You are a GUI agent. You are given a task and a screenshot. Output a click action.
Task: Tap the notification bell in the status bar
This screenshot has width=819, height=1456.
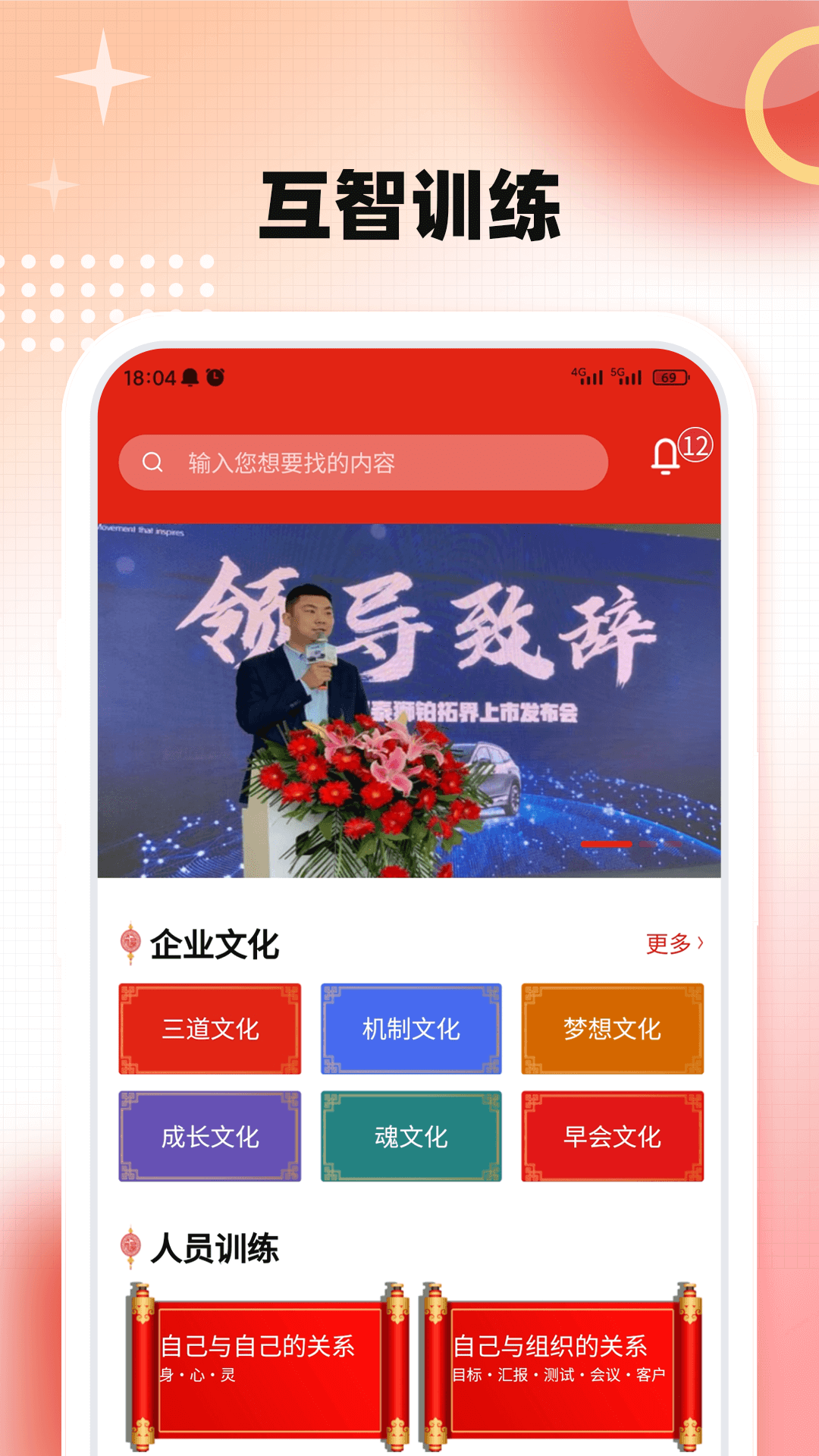click(x=192, y=377)
